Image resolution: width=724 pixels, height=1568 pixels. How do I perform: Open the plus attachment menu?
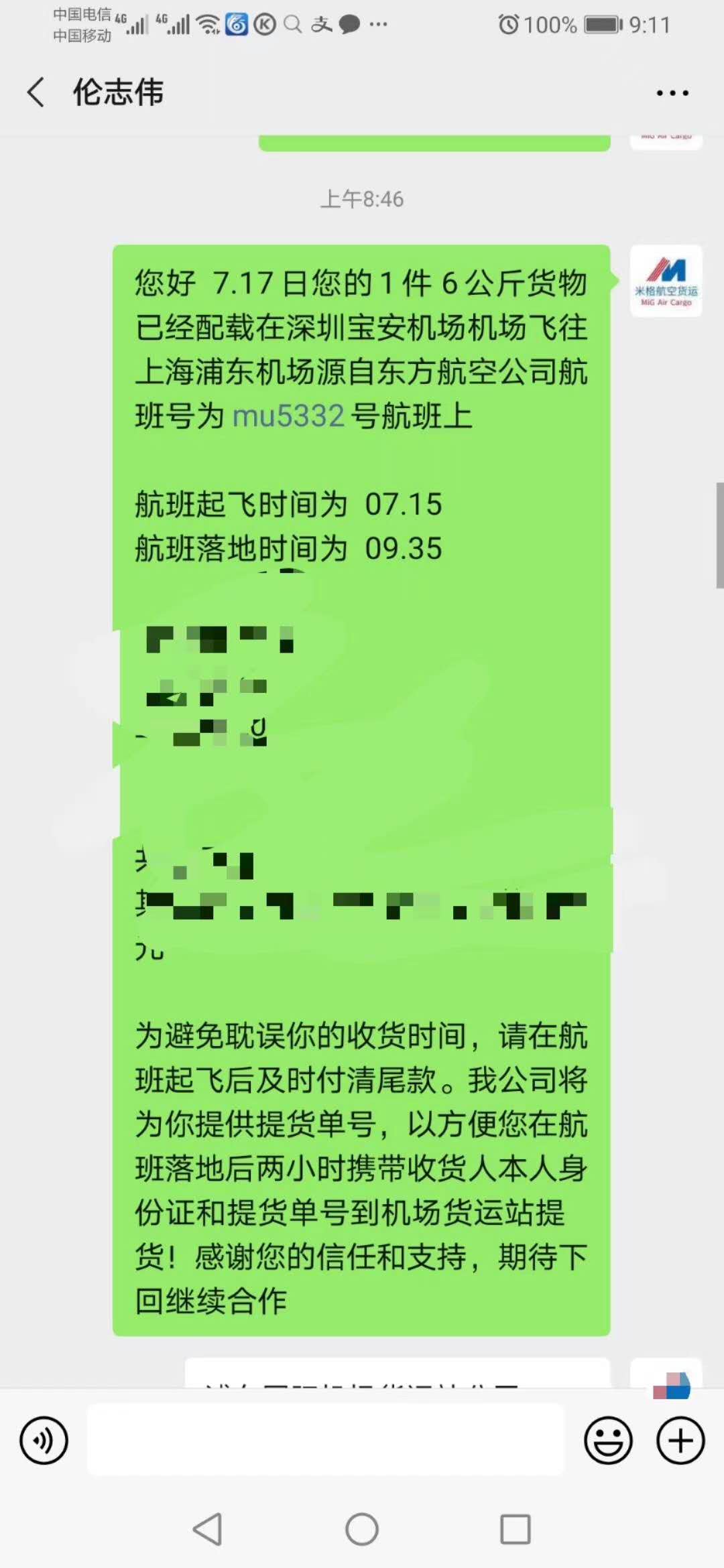click(680, 1440)
